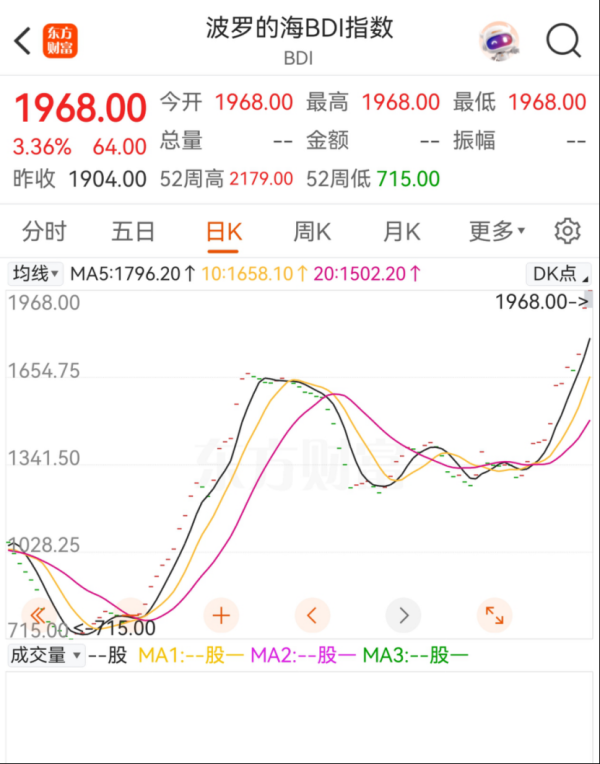Switch to the 月K chart tab
This screenshot has height=764, width=600.
click(x=401, y=232)
